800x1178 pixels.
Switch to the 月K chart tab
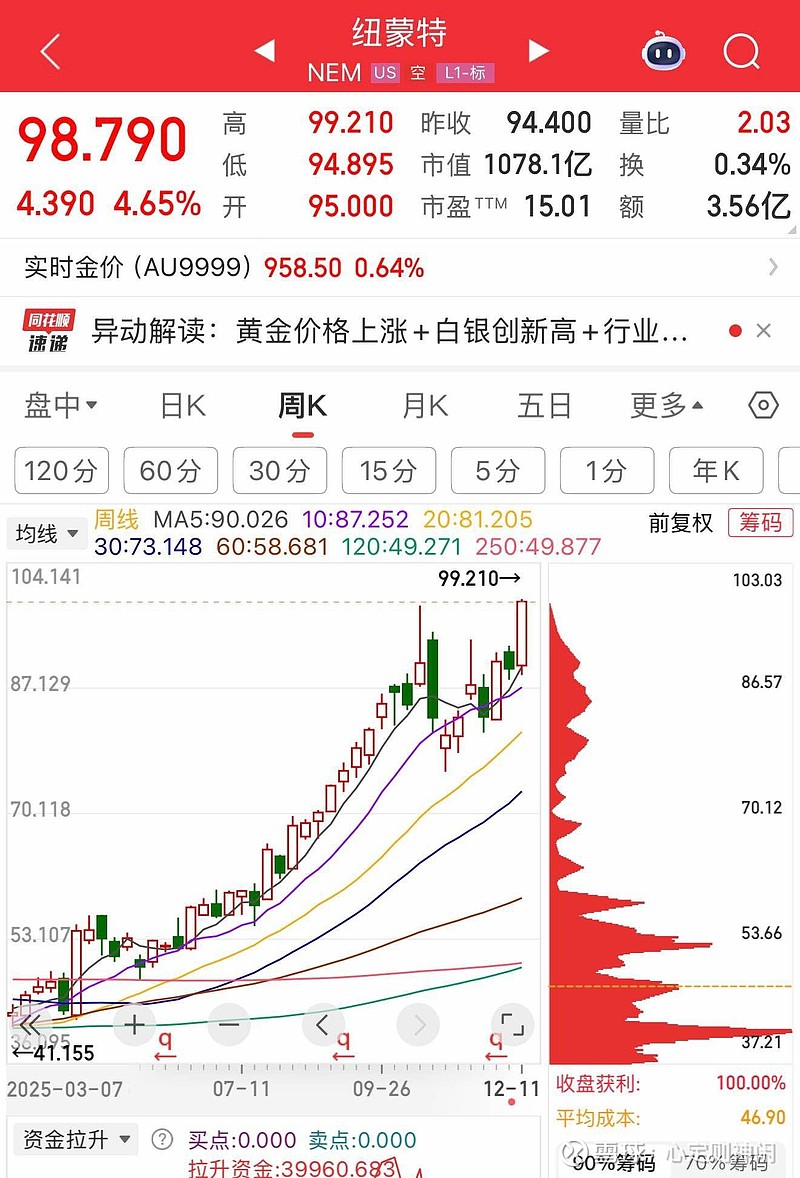pos(425,406)
